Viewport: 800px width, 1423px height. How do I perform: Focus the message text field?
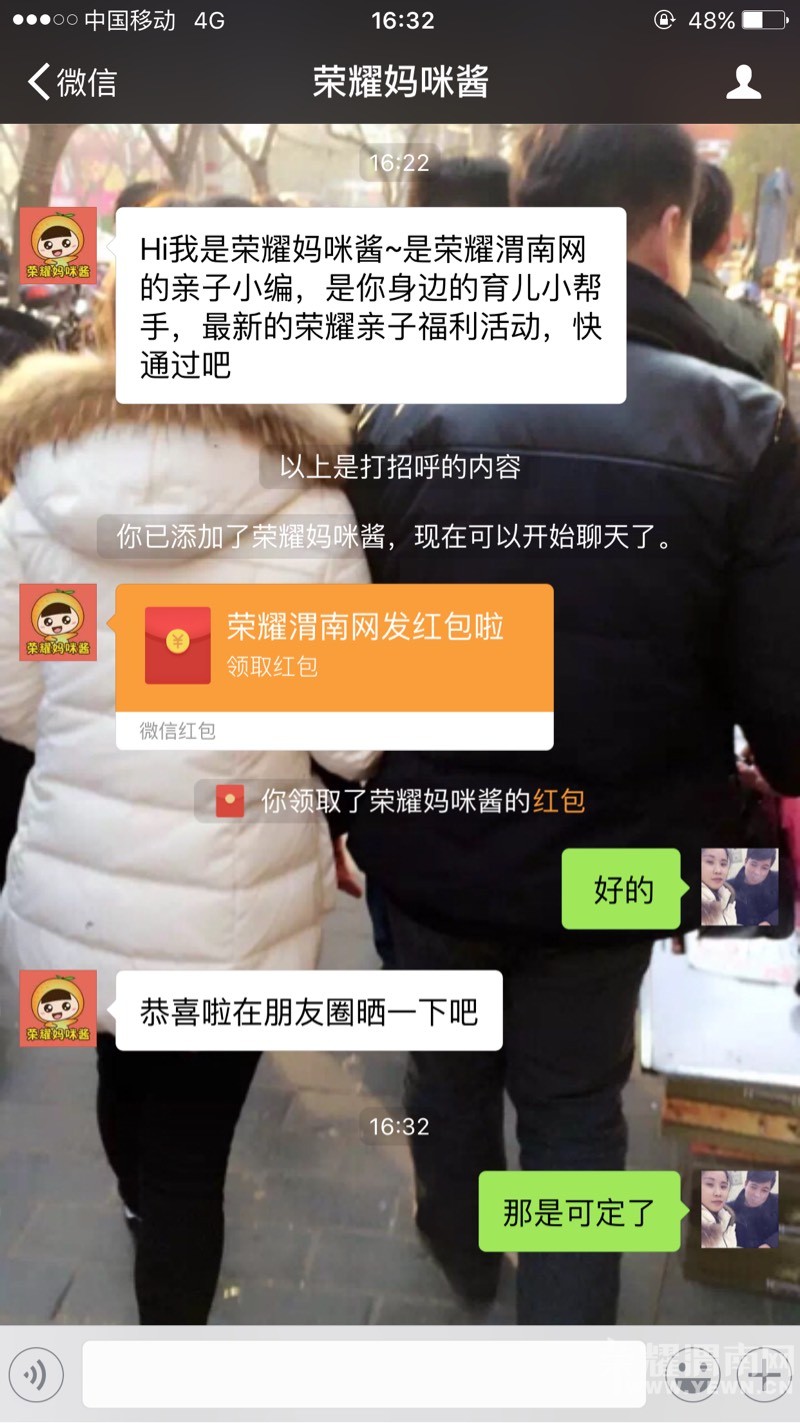point(364,1375)
